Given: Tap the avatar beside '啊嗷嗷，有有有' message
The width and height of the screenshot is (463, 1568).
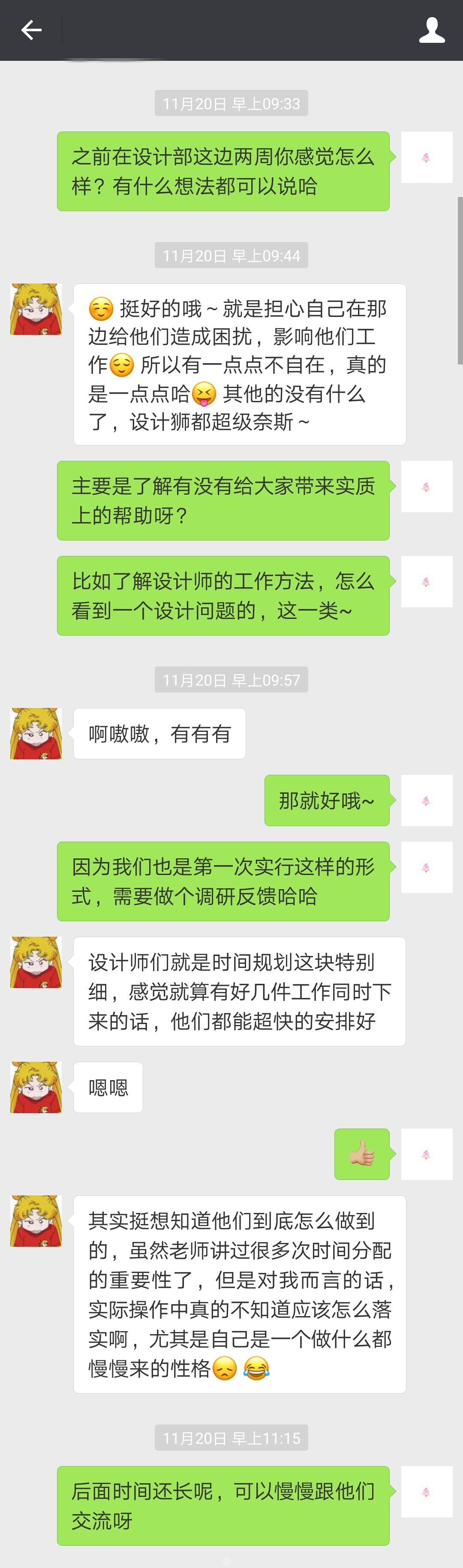Looking at the screenshot, I should tap(36, 733).
